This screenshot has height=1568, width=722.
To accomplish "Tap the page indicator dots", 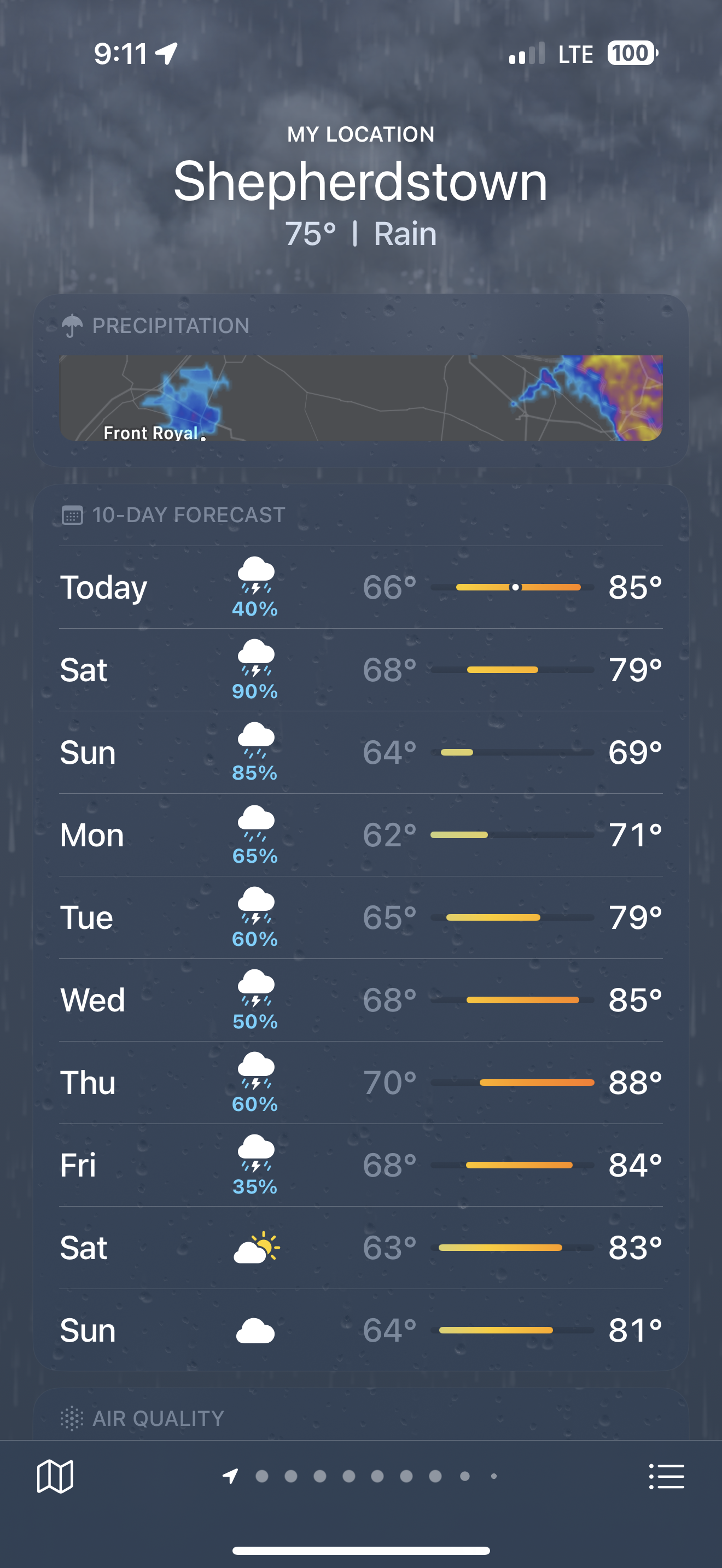I will coord(360,1476).
